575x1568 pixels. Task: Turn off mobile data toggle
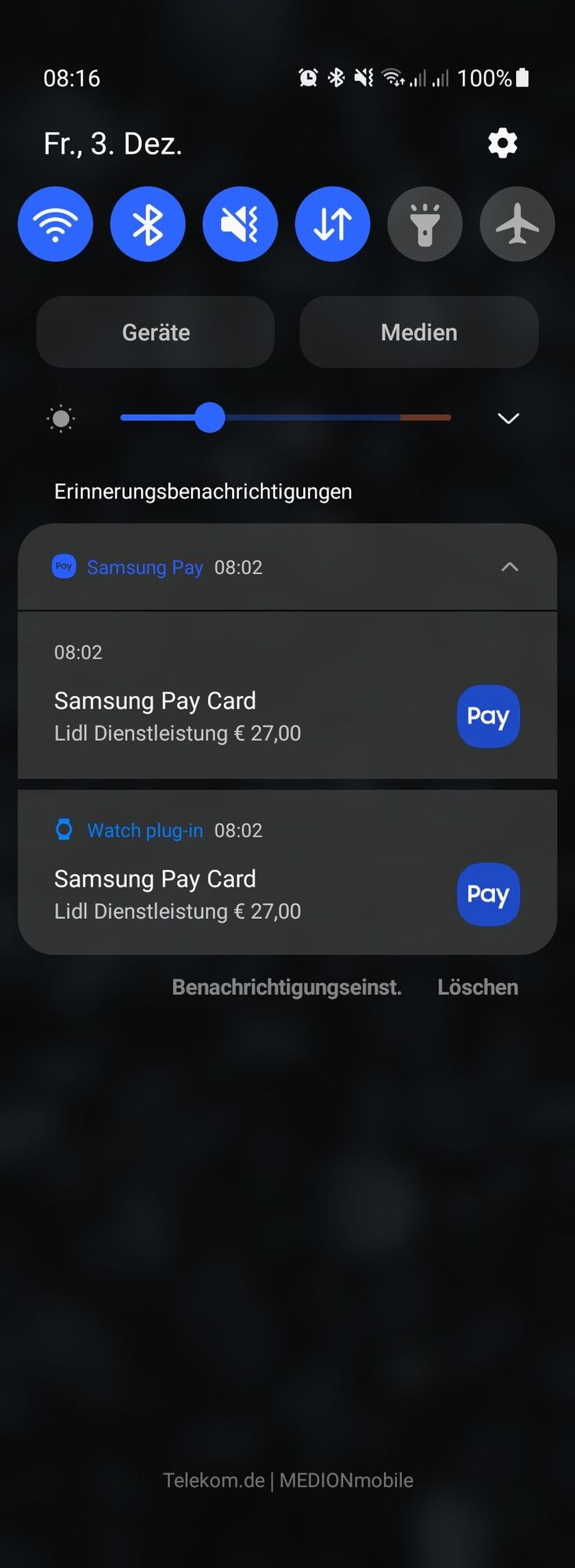point(333,224)
